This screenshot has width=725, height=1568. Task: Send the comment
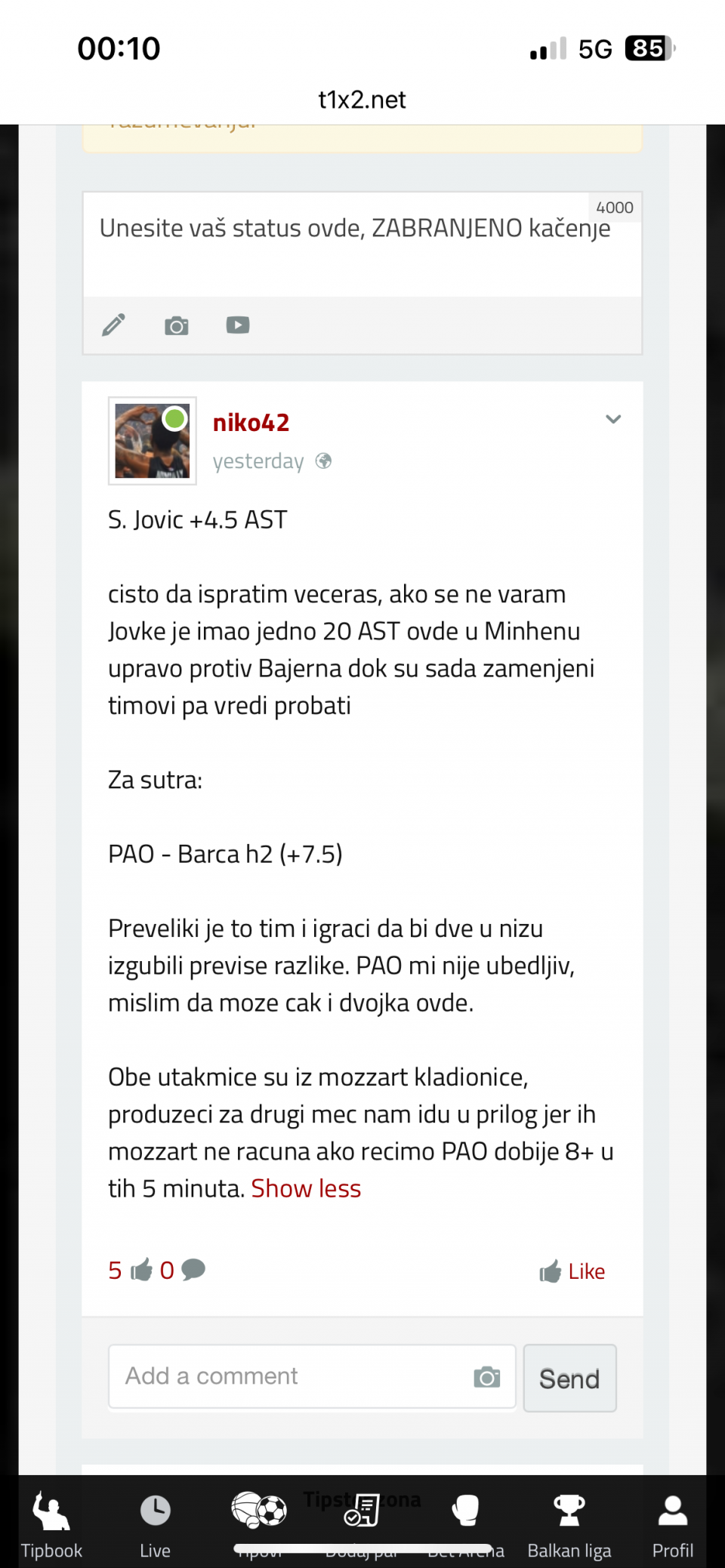[x=569, y=1379]
